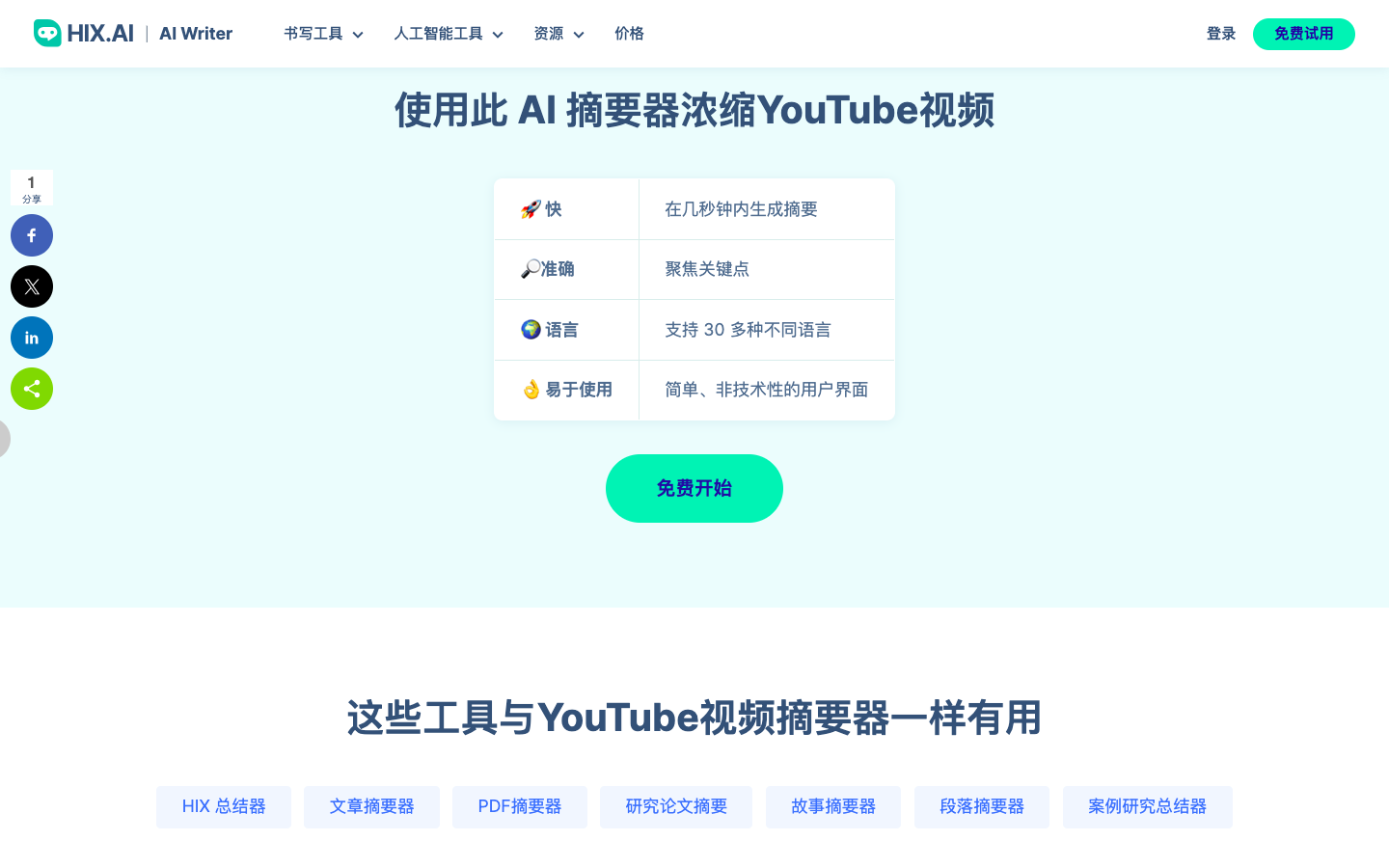Share this page on Facebook
This screenshot has width=1389, height=868.
(x=32, y=235)
